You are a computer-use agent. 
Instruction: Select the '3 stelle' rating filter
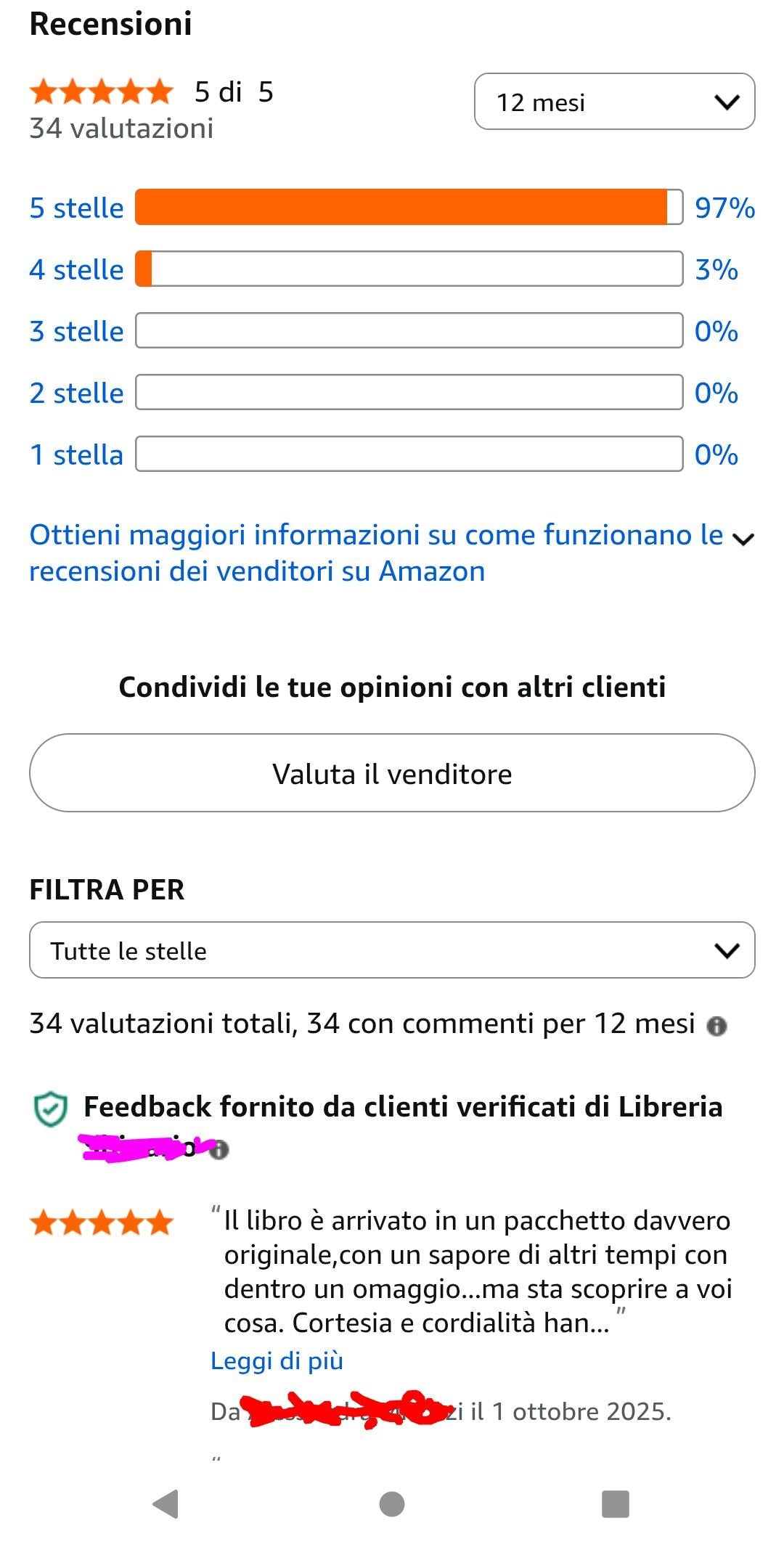click(x=75, y=331)
